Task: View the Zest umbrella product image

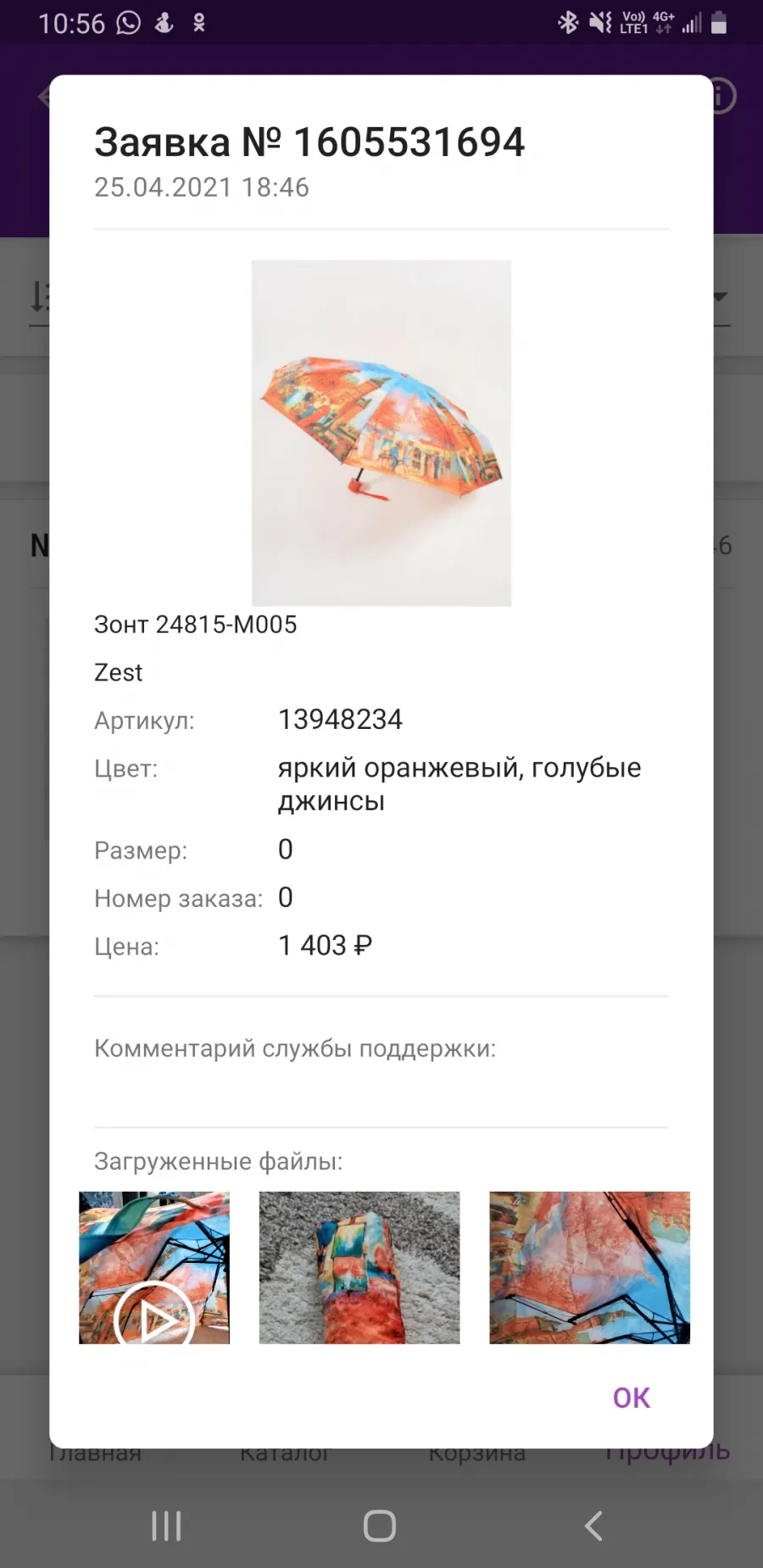Action: (381, 433)
